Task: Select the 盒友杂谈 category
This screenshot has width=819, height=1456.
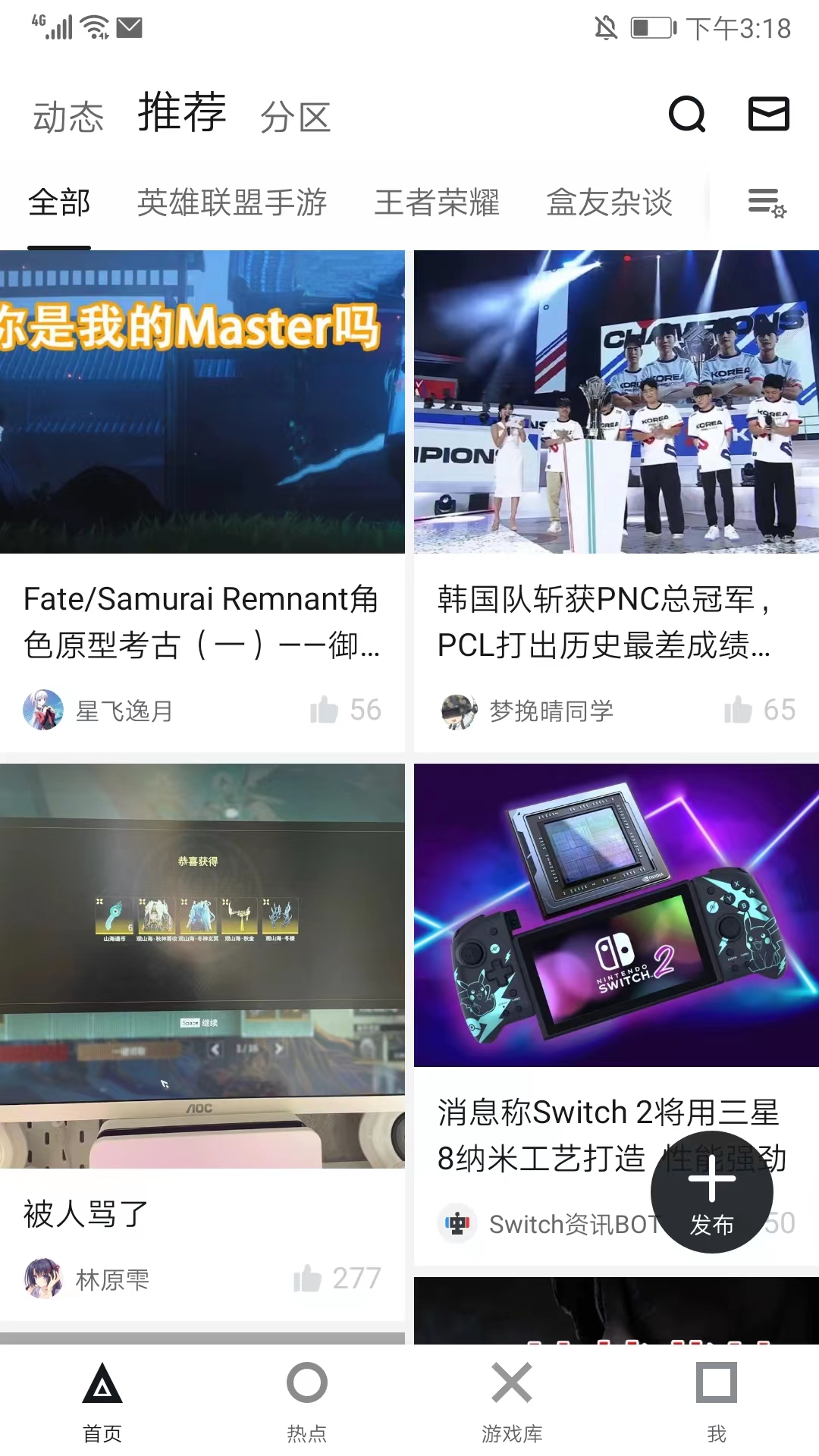Action: (610, 203)
